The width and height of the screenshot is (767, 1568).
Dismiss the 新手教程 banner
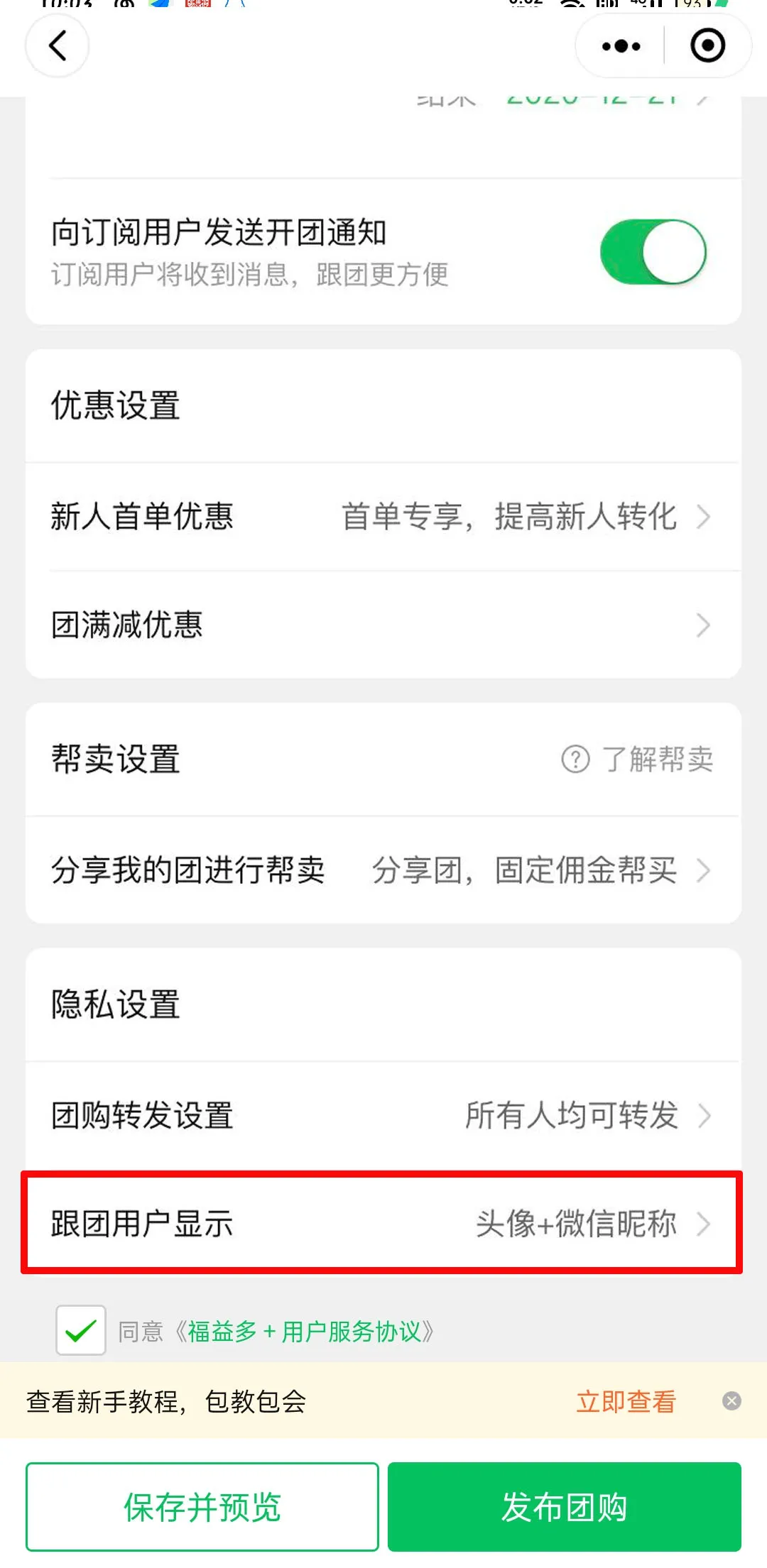731,1400
